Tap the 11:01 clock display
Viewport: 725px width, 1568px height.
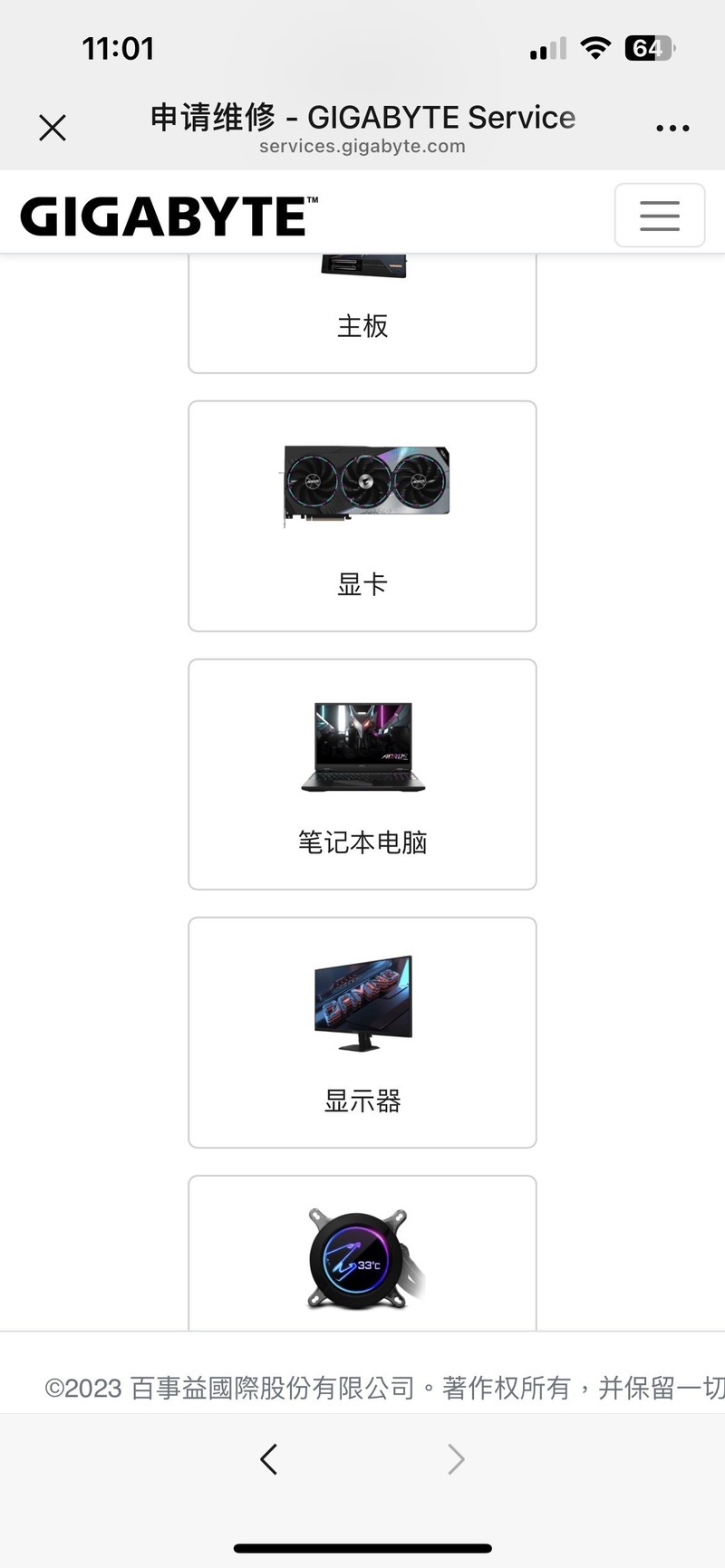point(119,47)
